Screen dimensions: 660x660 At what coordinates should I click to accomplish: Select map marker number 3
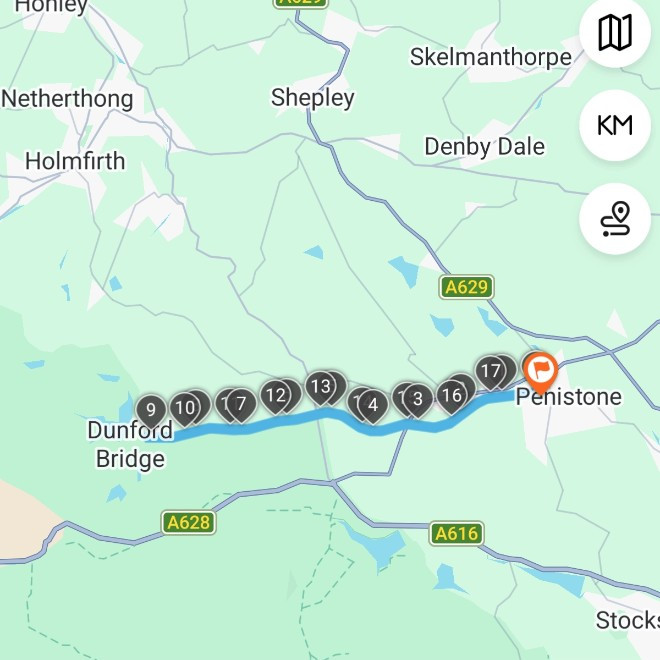417,399
